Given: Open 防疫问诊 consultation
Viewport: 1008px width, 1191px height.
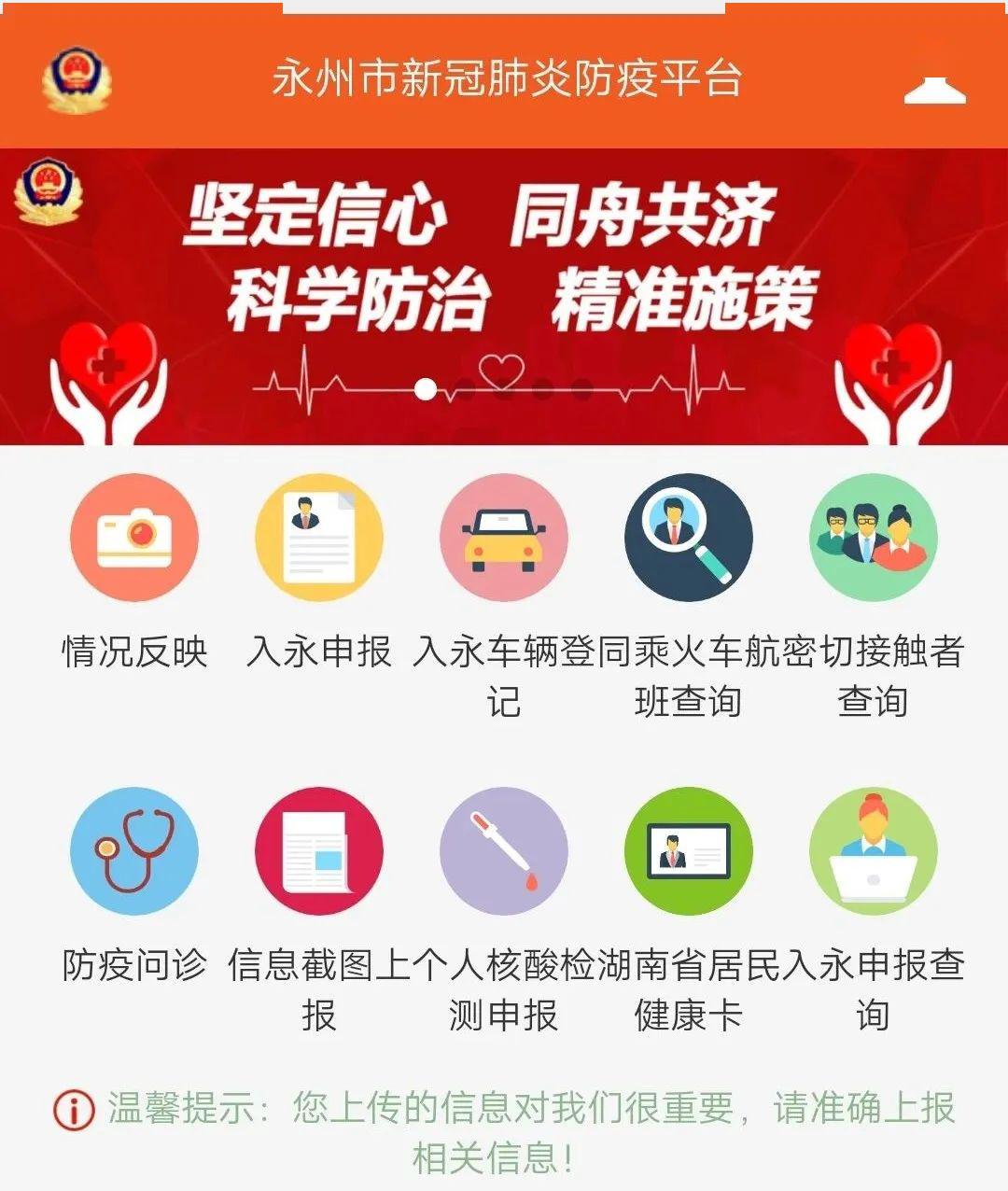Looking at the screenshot, I should (x=134, y=851).
